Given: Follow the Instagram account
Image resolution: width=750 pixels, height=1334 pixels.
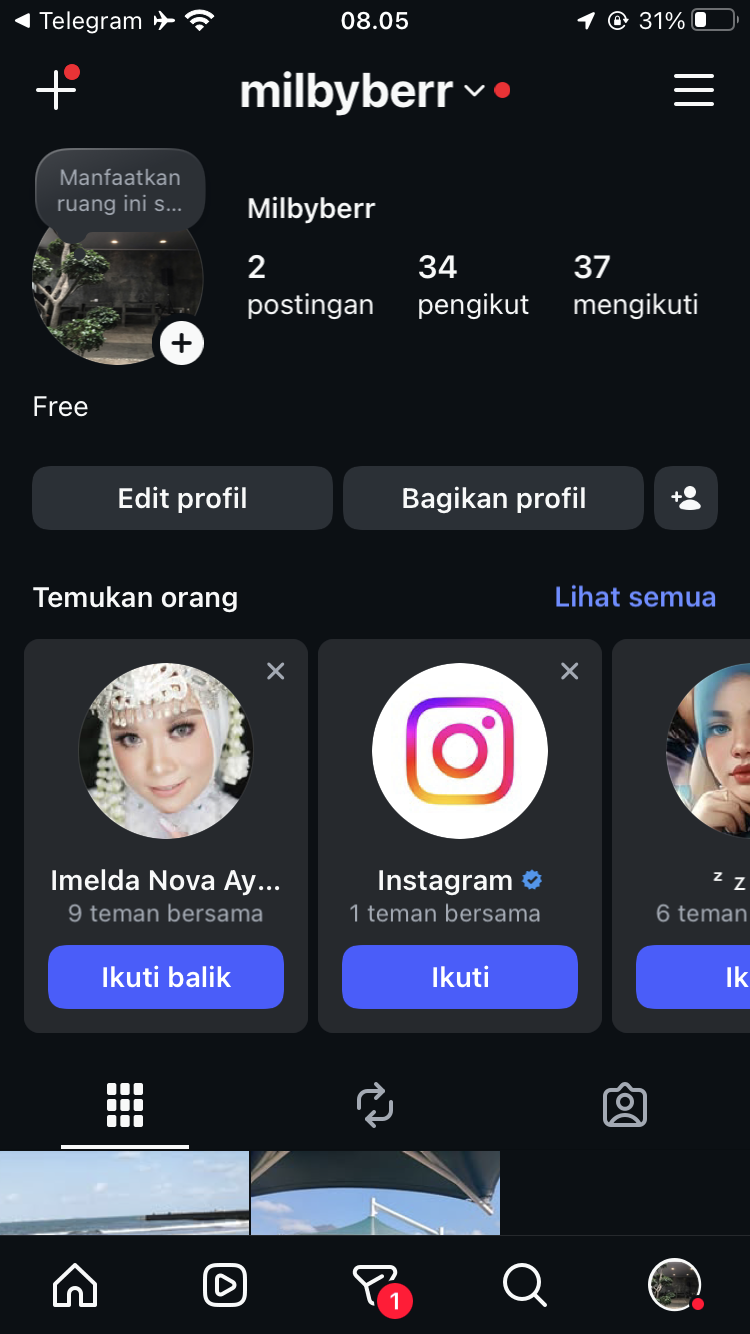Looking at the screenshot, I should (460, 977).
